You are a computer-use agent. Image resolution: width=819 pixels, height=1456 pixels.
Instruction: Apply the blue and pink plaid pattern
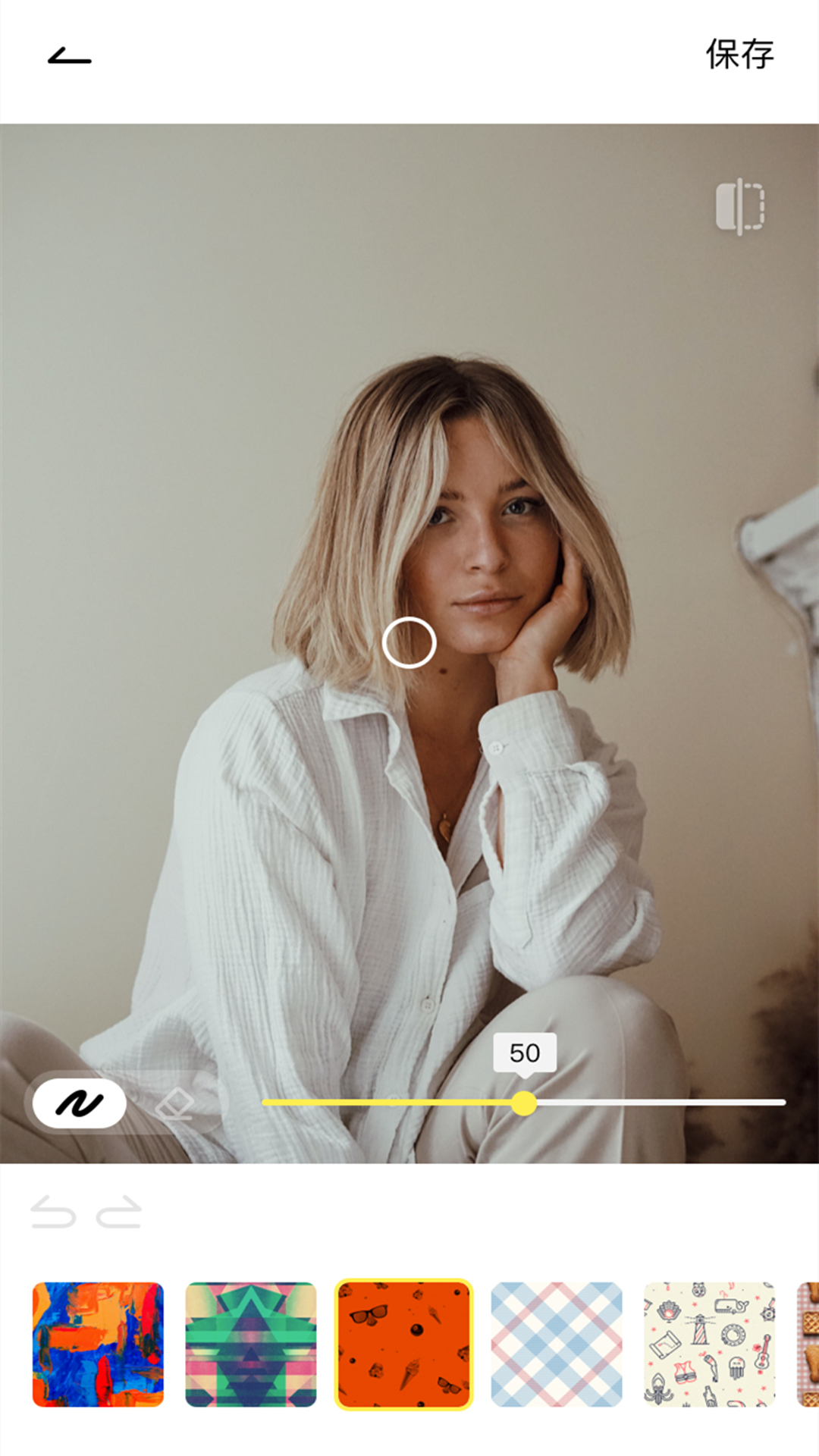click(557, 1345)
